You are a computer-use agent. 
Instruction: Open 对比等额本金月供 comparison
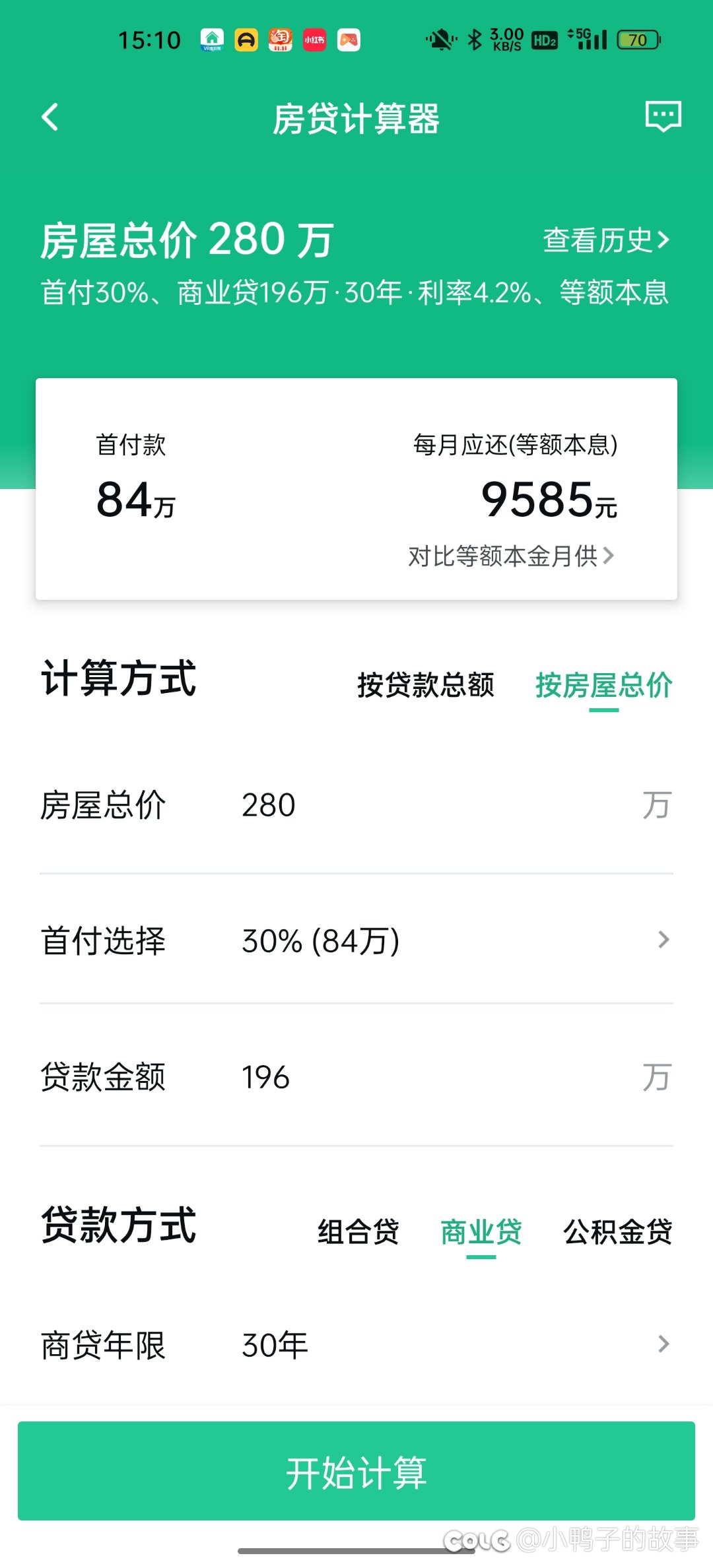point(511,556)
